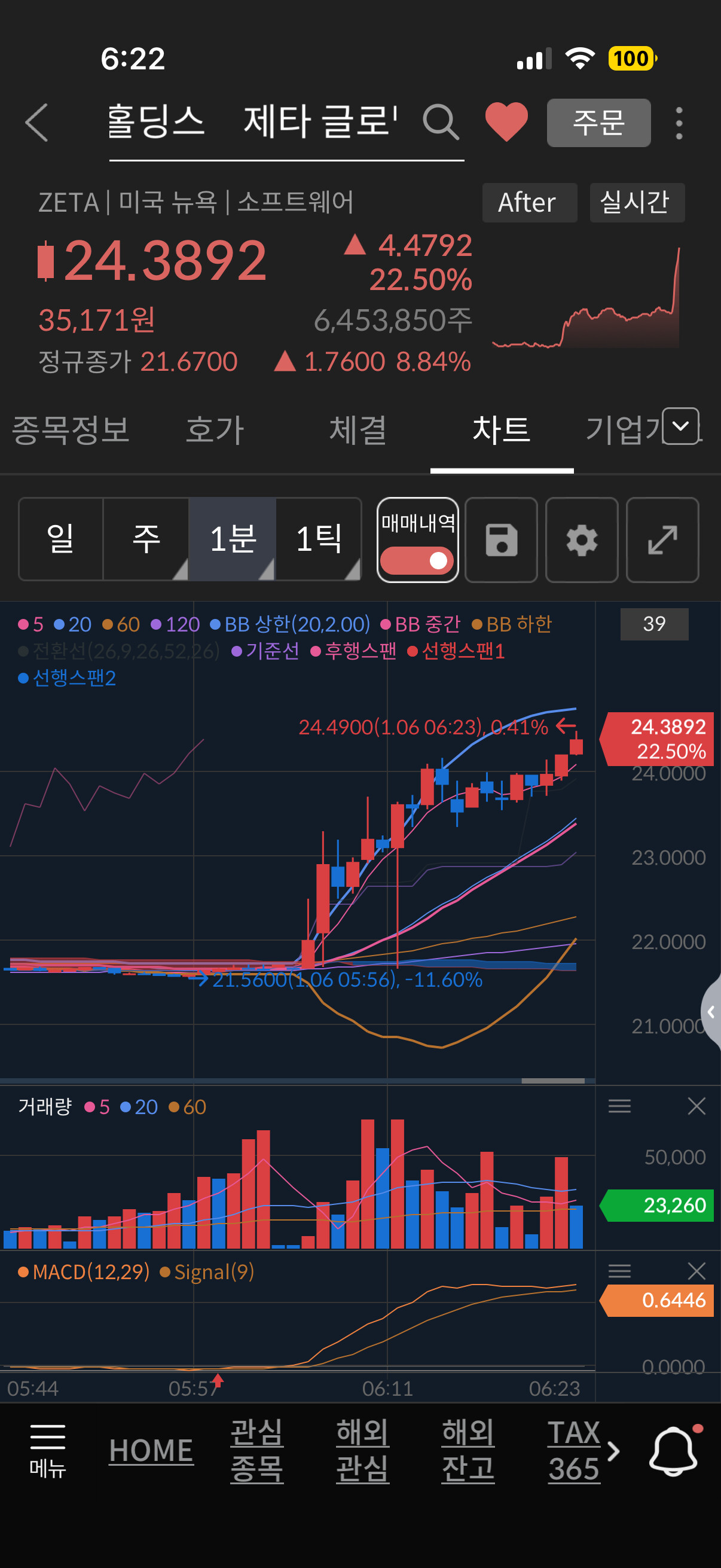Tap the 실시간 real-time button

tap(637, 202)
